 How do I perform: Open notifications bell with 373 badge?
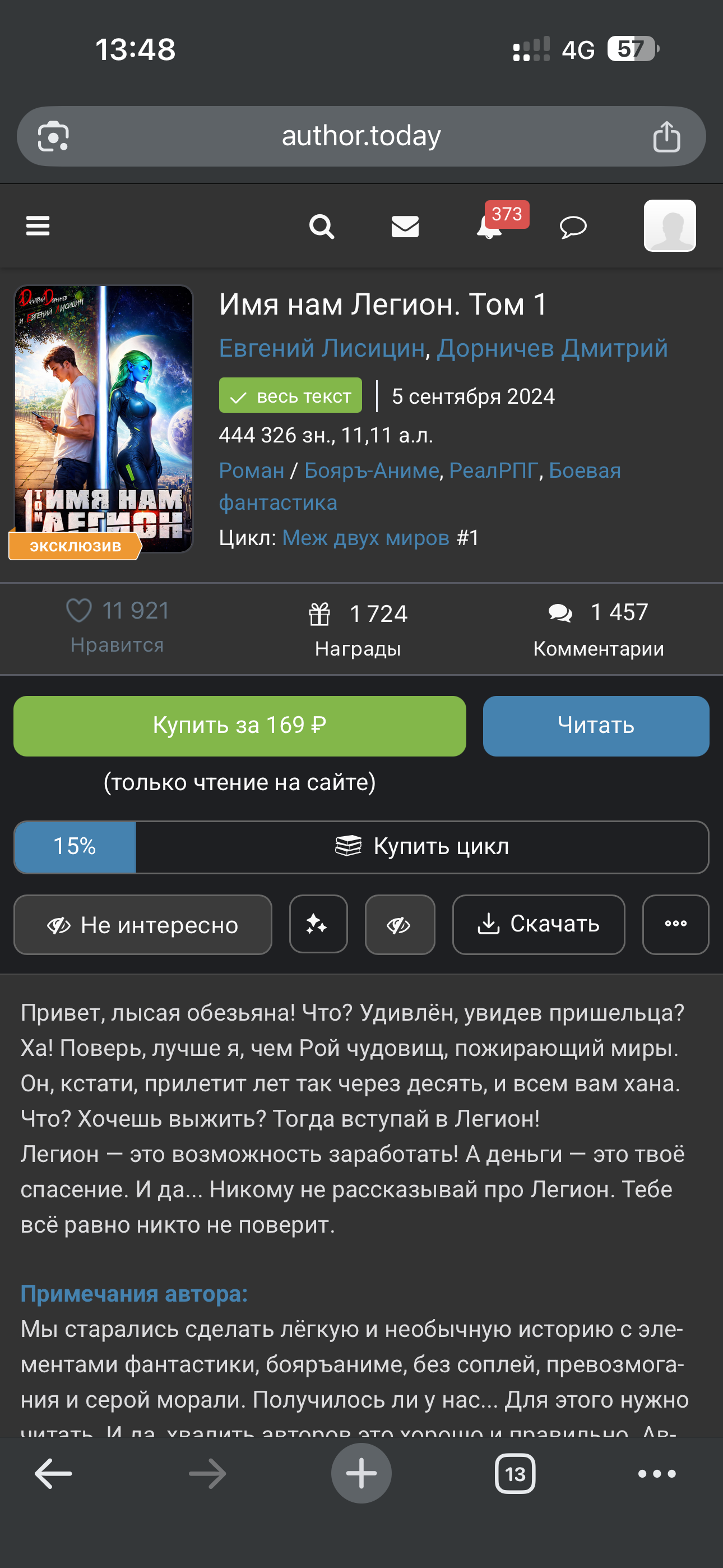tap(490, 227)
